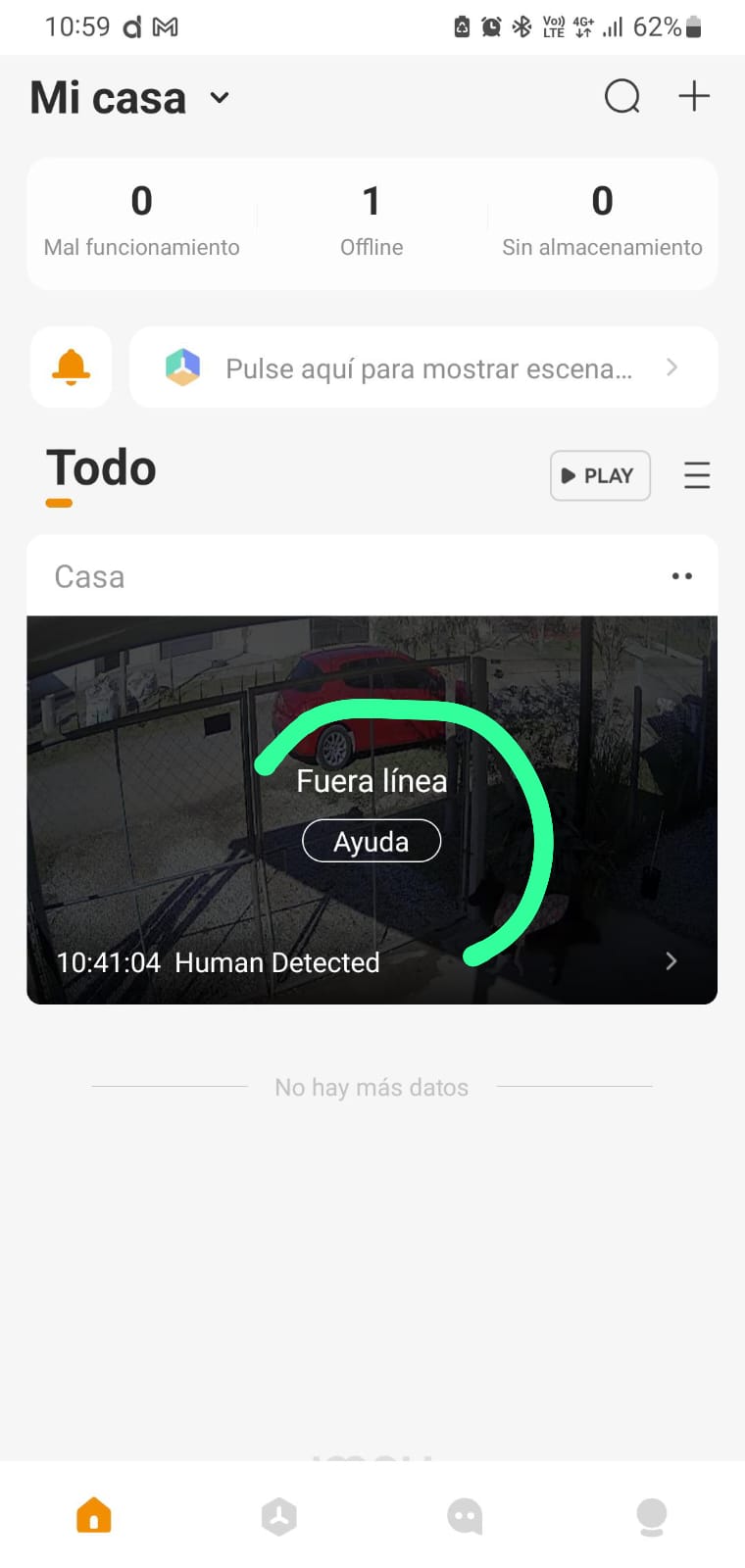The image size is (745, 1568).
Task: Switch to the home tab
Action: [x=94, y=1516]
